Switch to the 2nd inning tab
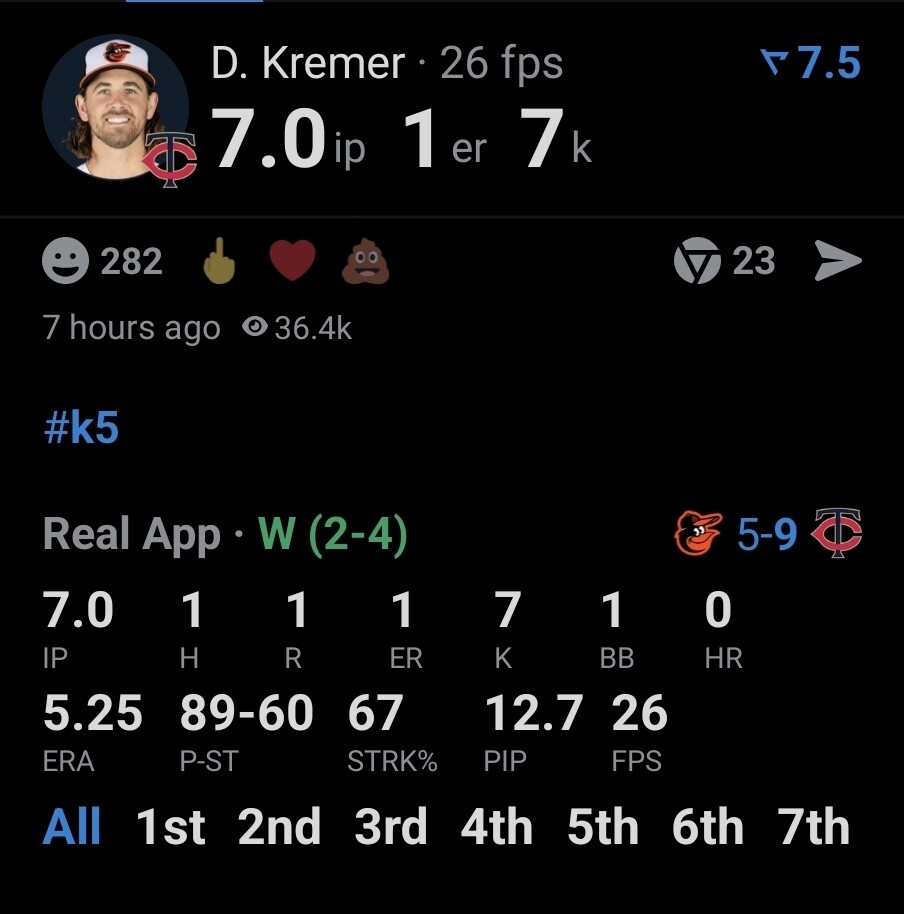 [279, 826]
